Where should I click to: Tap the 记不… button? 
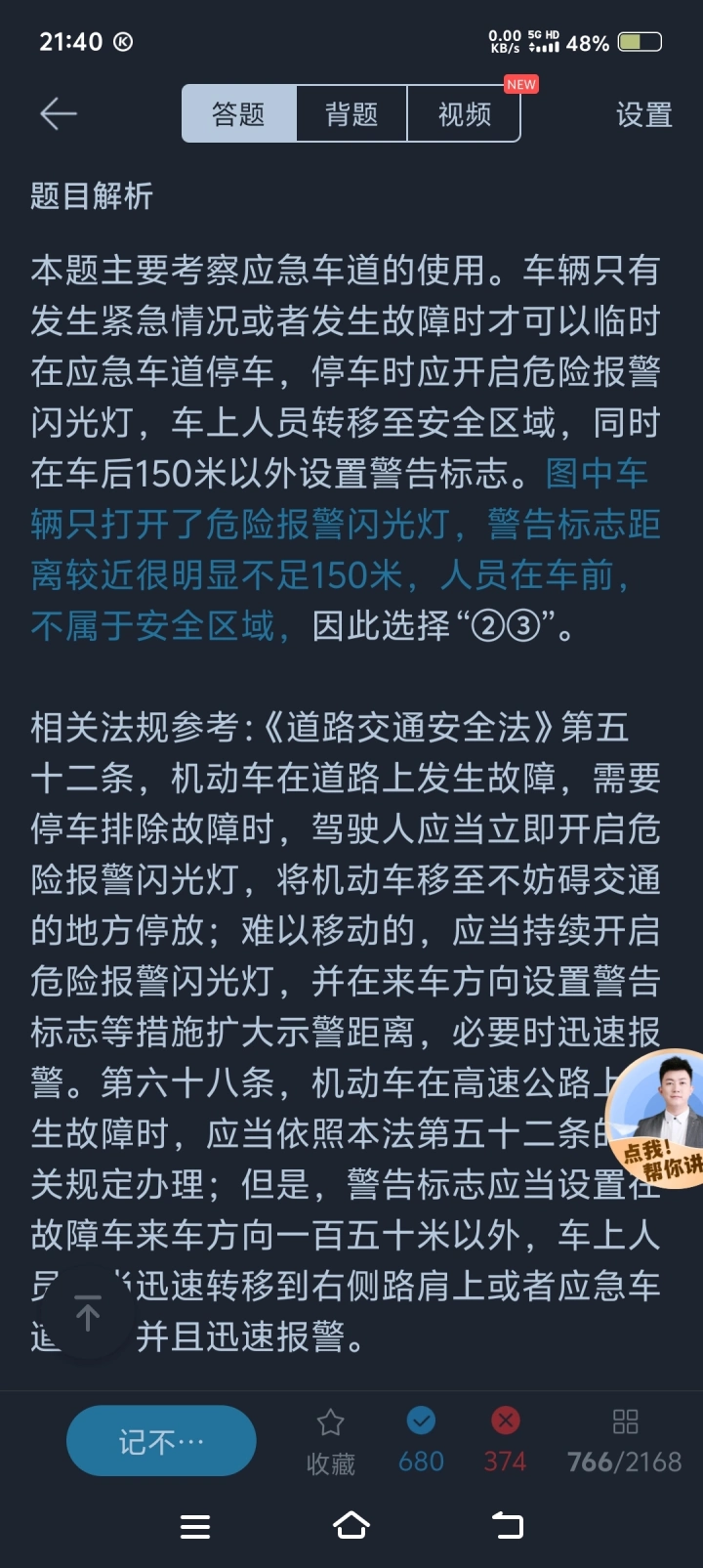(x=161, y=1441)
